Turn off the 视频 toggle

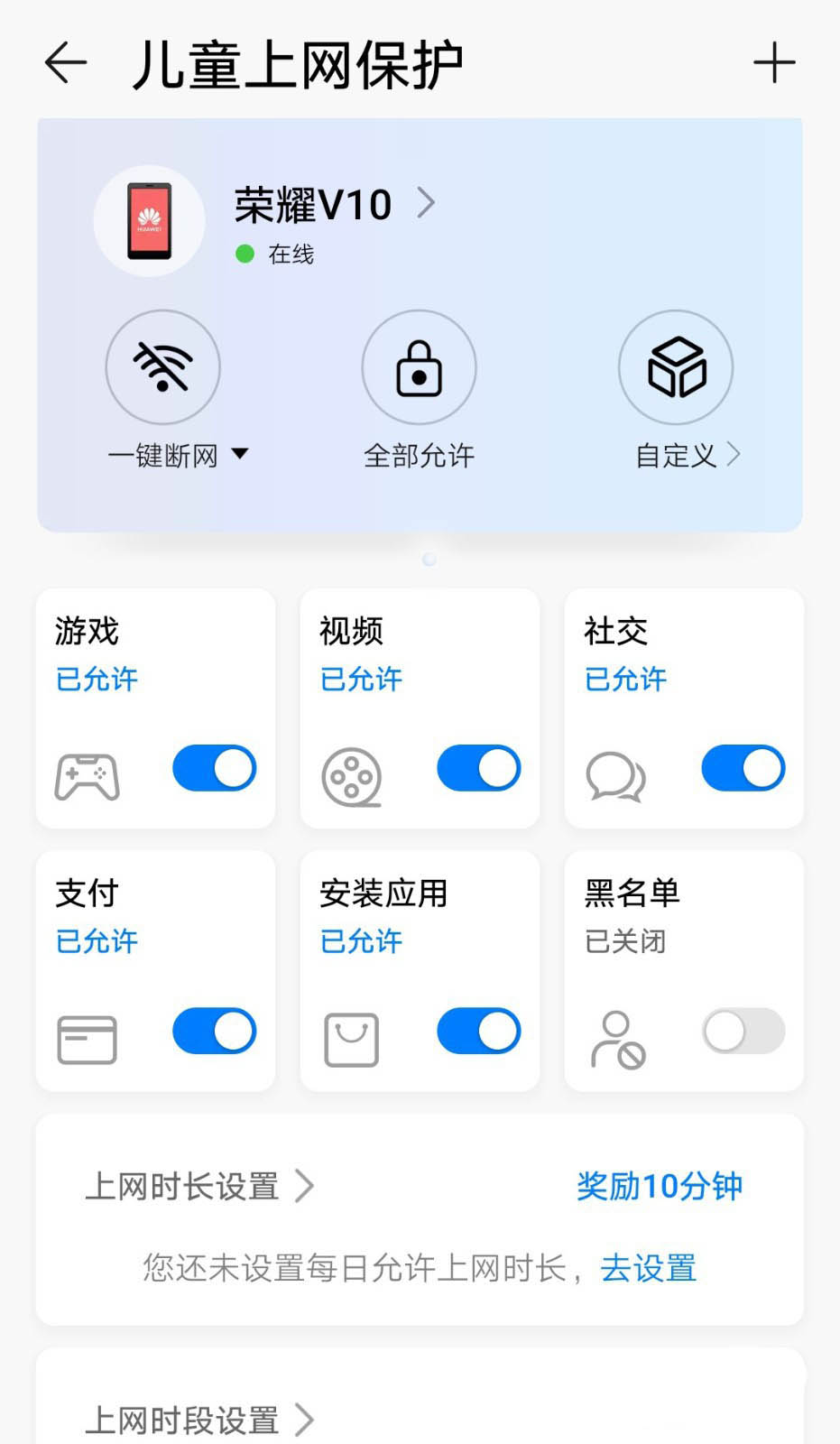(478, 769)
